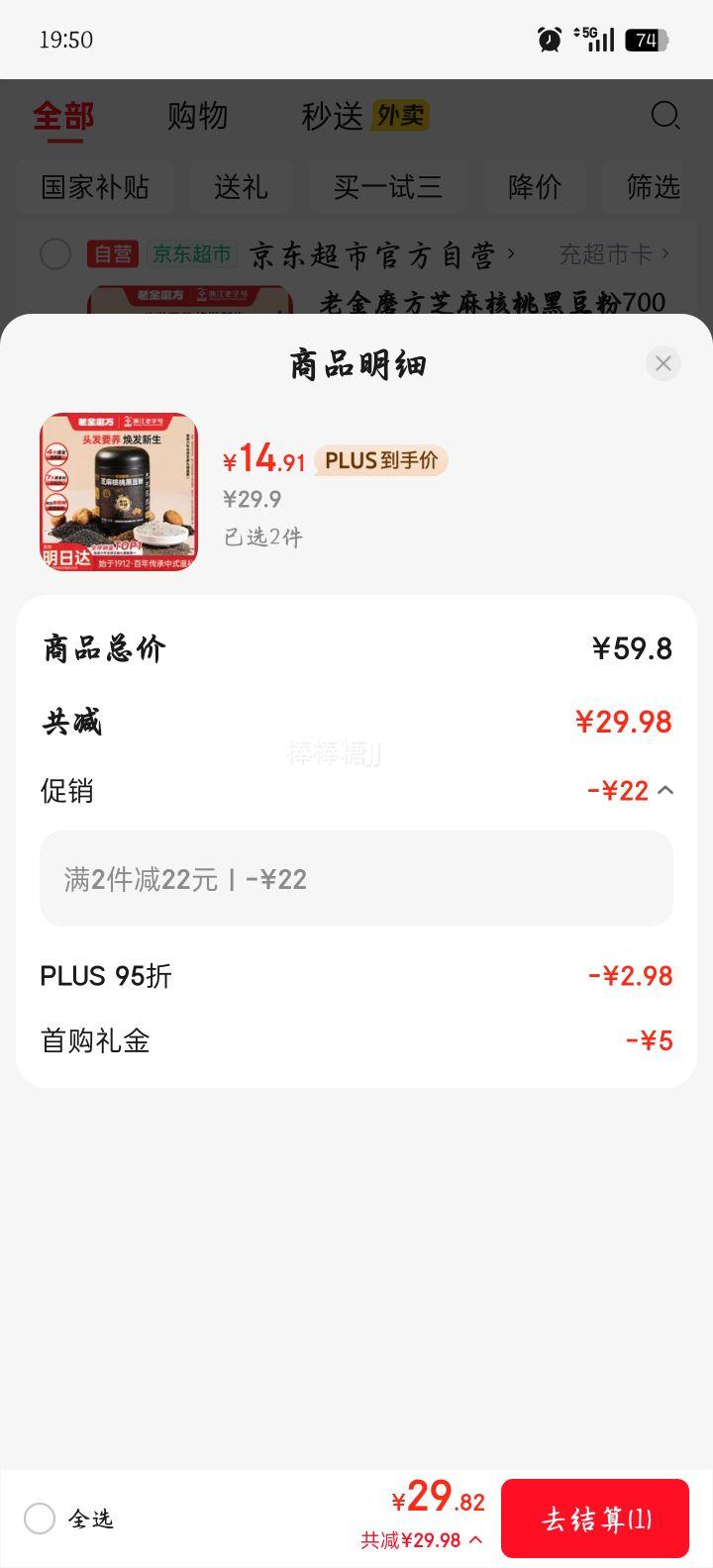Tap the battery level indicator

646,38
